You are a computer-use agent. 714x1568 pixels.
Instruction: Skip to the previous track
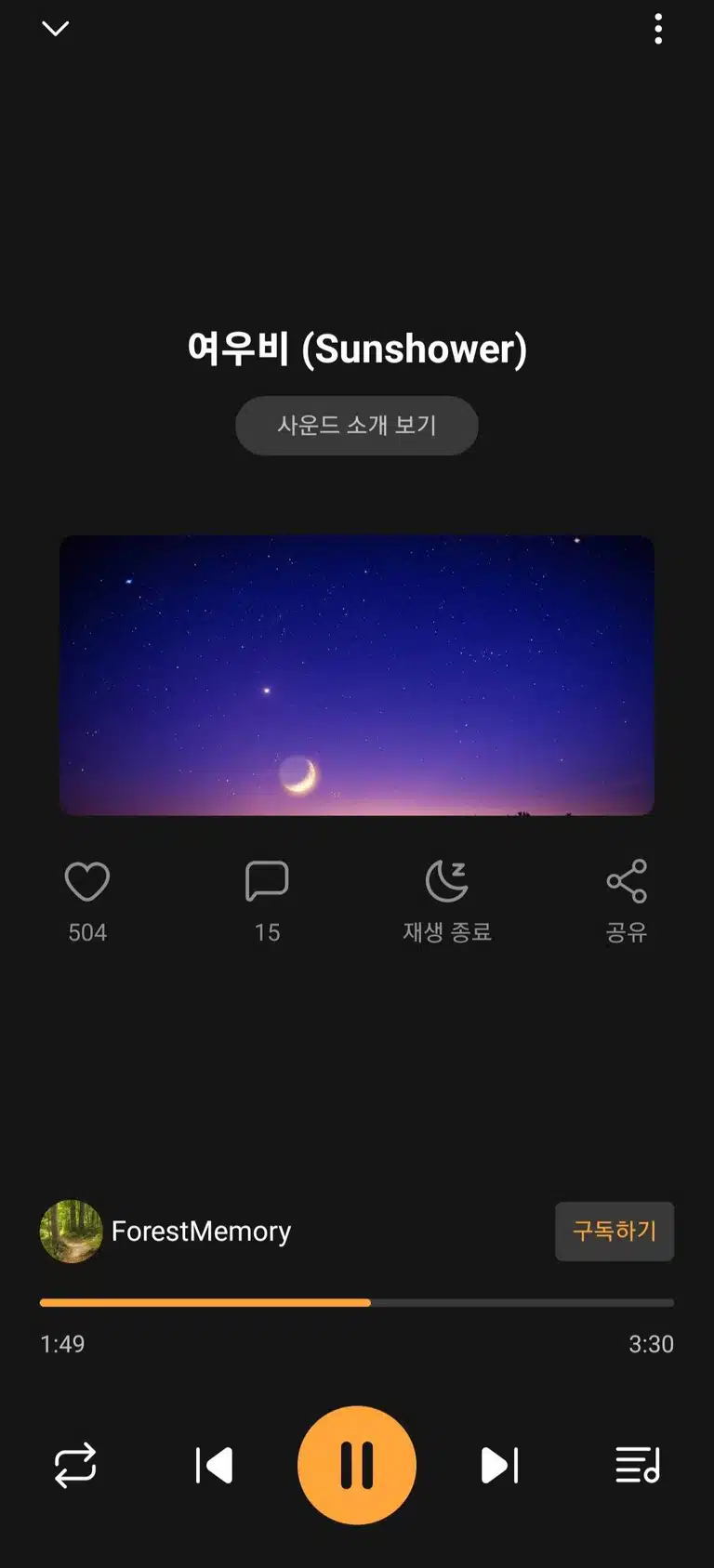click(214, 1465)
